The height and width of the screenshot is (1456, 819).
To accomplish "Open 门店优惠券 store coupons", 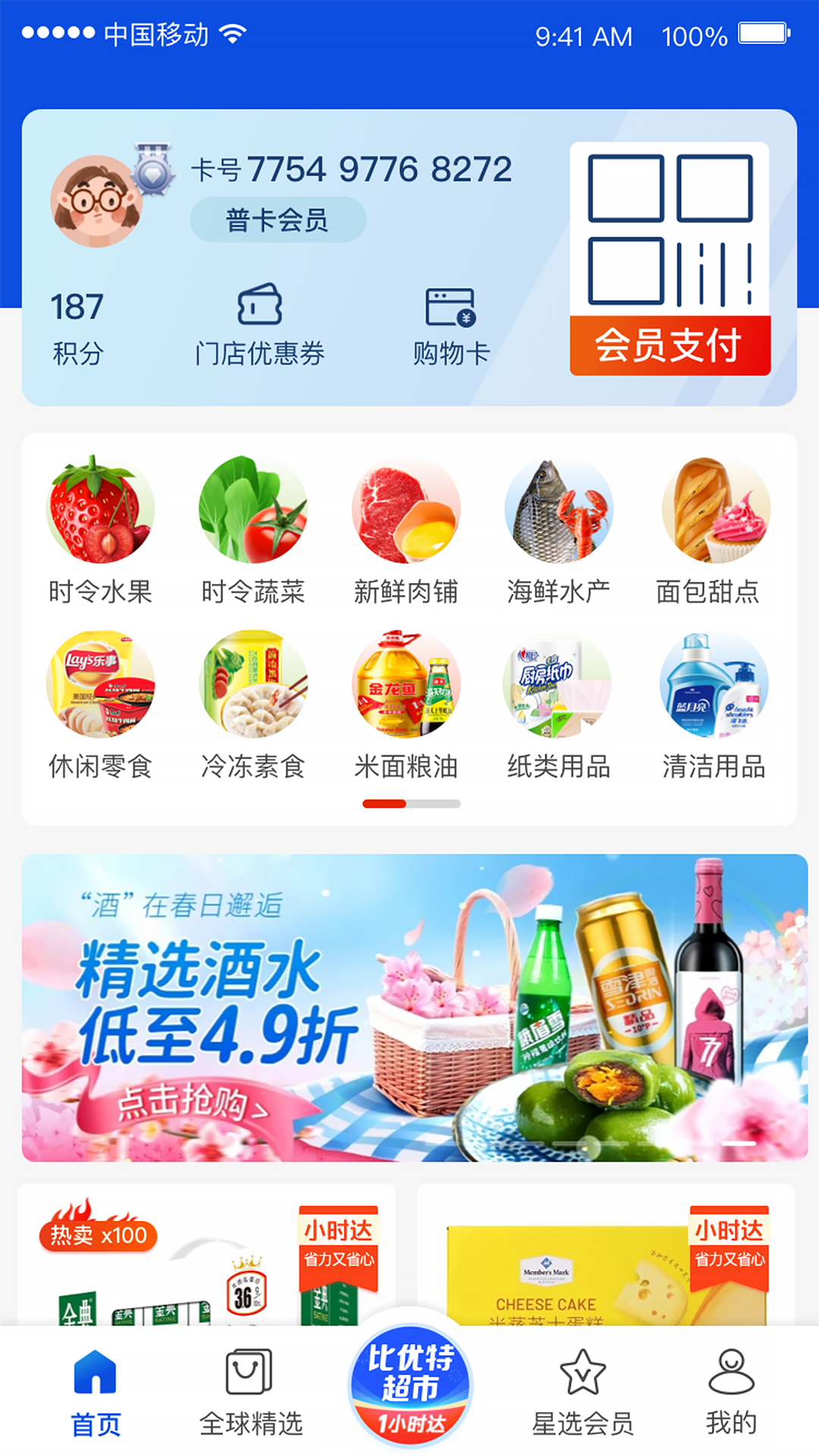I will [260, 325].
